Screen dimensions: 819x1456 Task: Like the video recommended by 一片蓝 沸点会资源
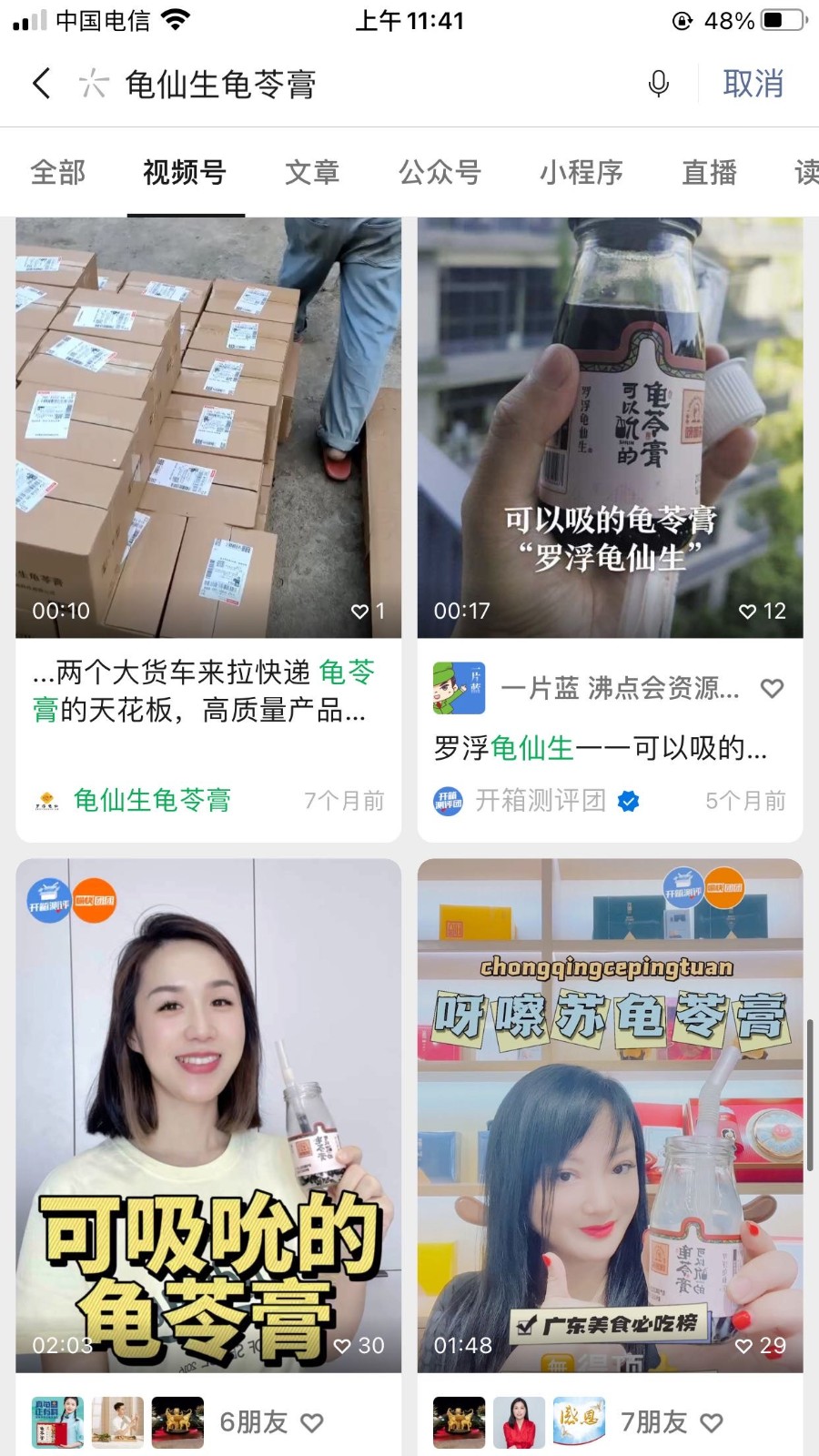pyautogui.click(x=773, y=689)
